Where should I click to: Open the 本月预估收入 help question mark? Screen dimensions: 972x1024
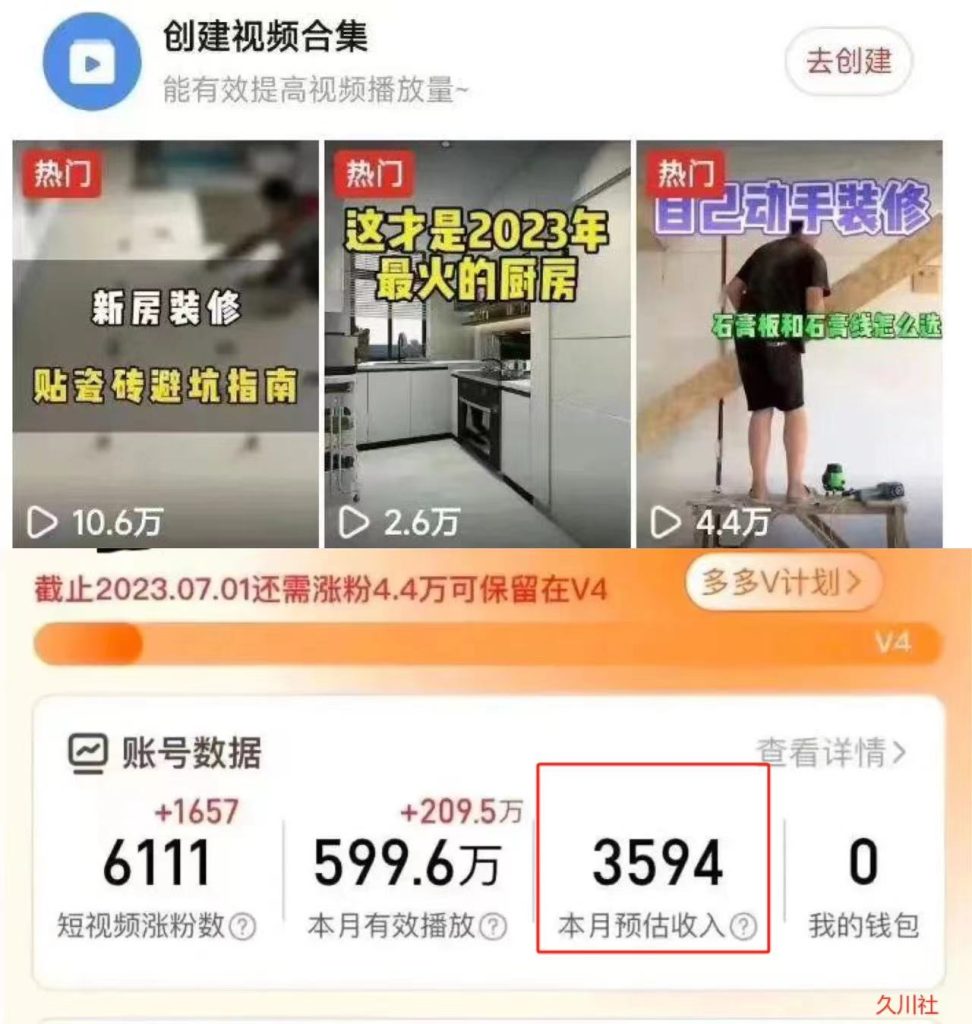(741, 925)
